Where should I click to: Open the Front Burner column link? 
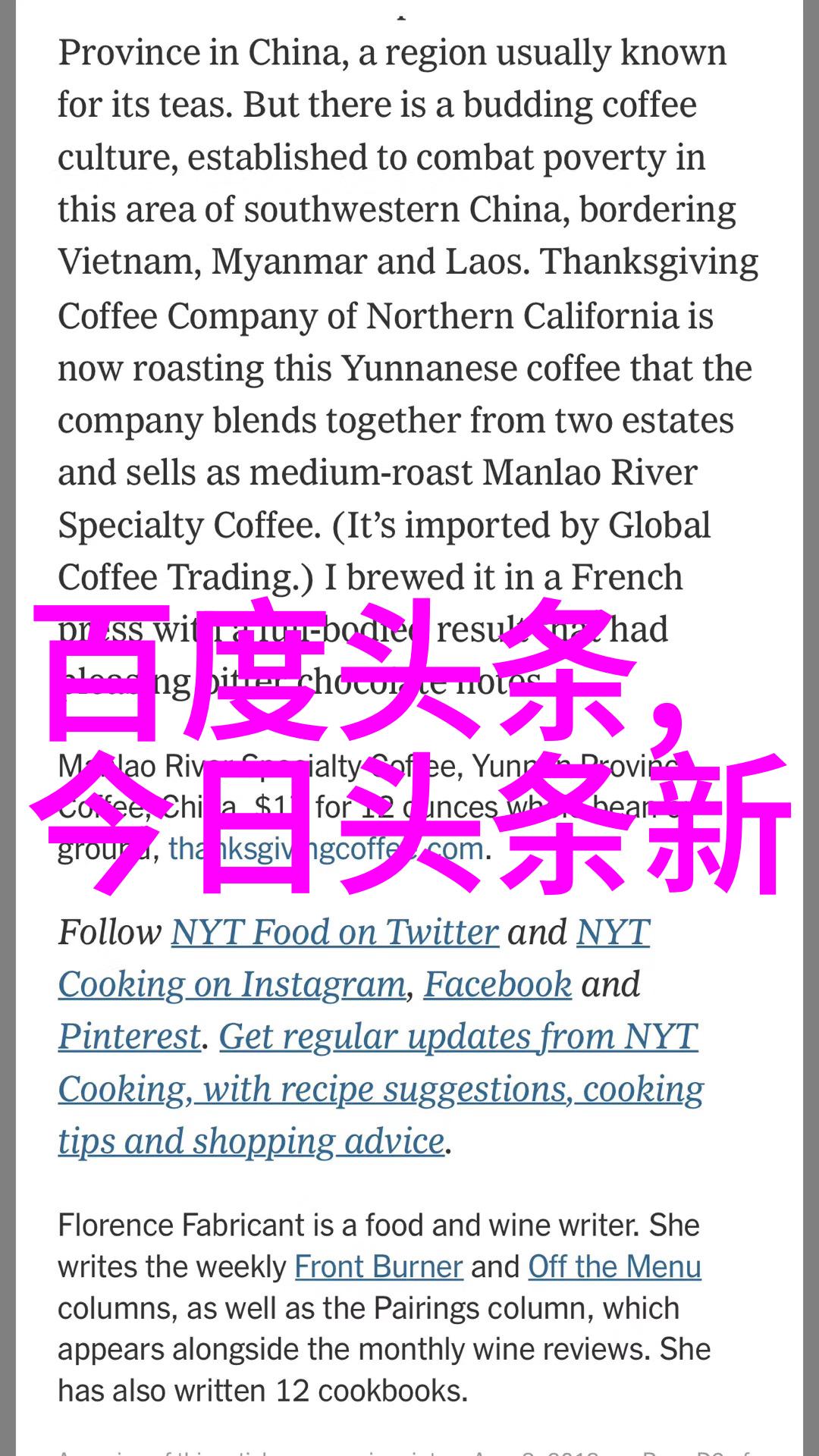click(x=378, y=1266)
